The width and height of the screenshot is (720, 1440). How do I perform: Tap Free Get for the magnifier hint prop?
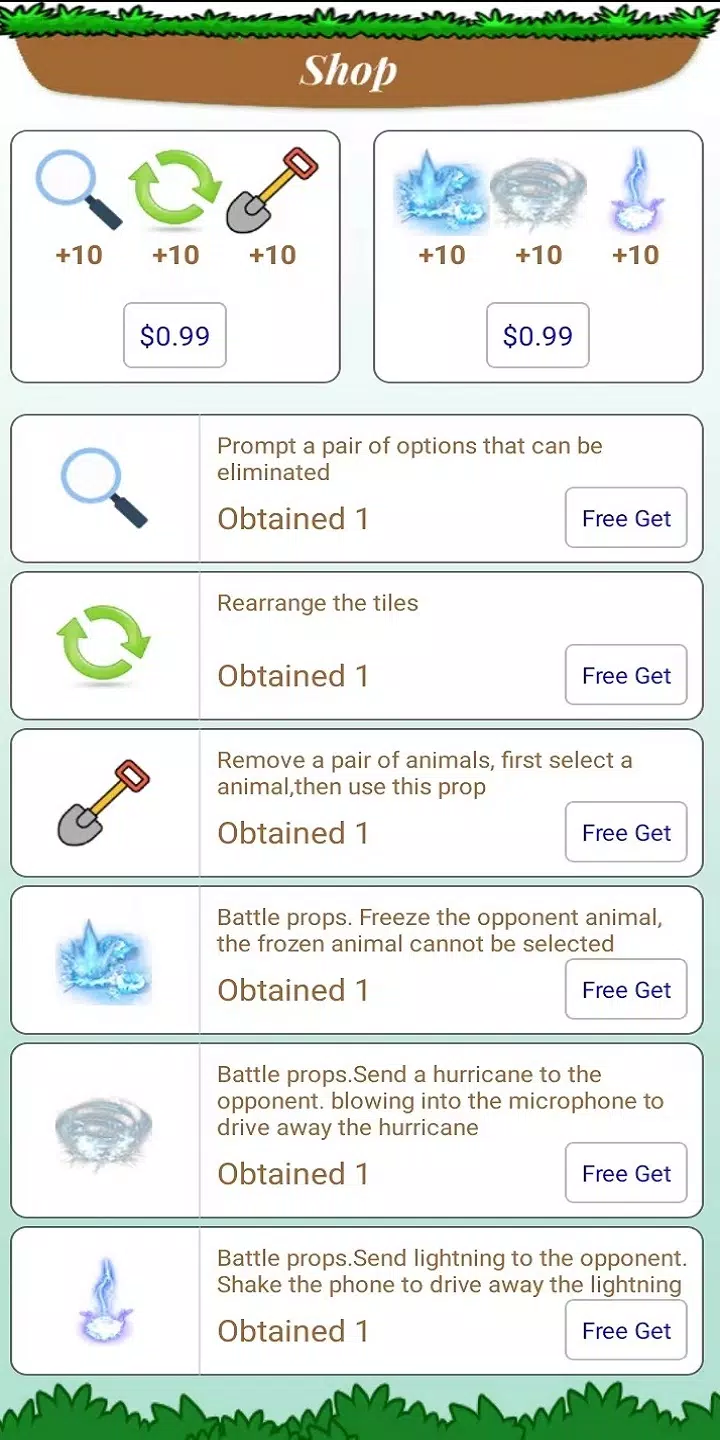(626, 518)
